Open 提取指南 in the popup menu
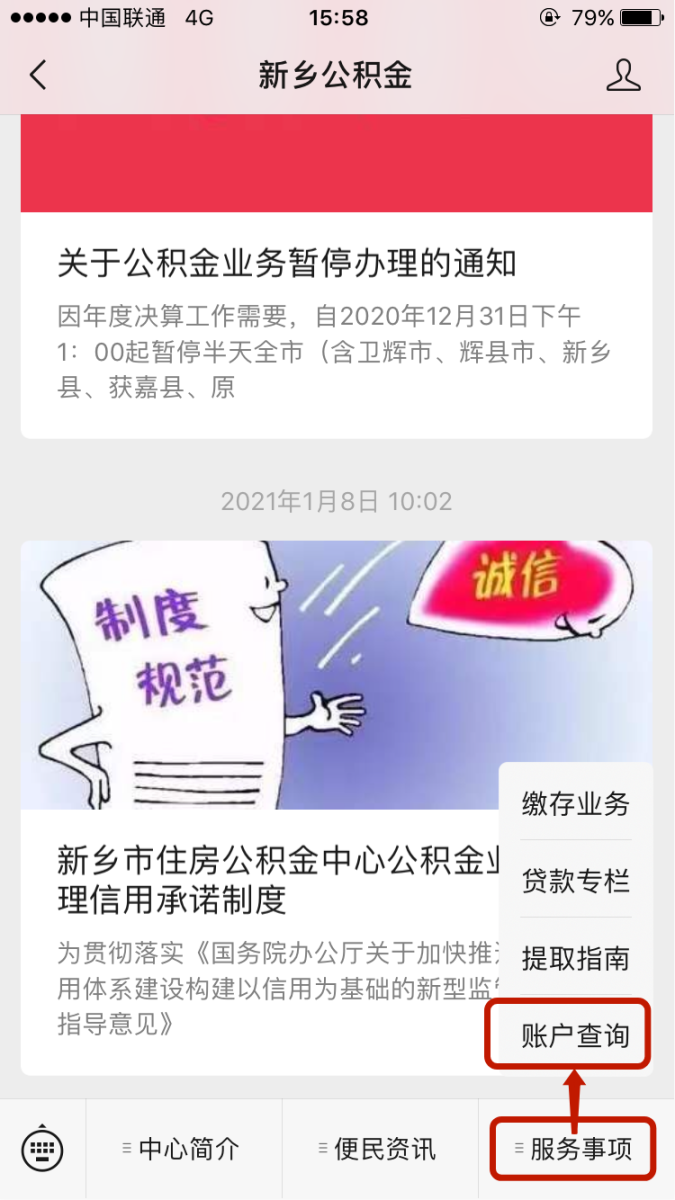This screenshot has height=1200, width=675. (575, 958)
